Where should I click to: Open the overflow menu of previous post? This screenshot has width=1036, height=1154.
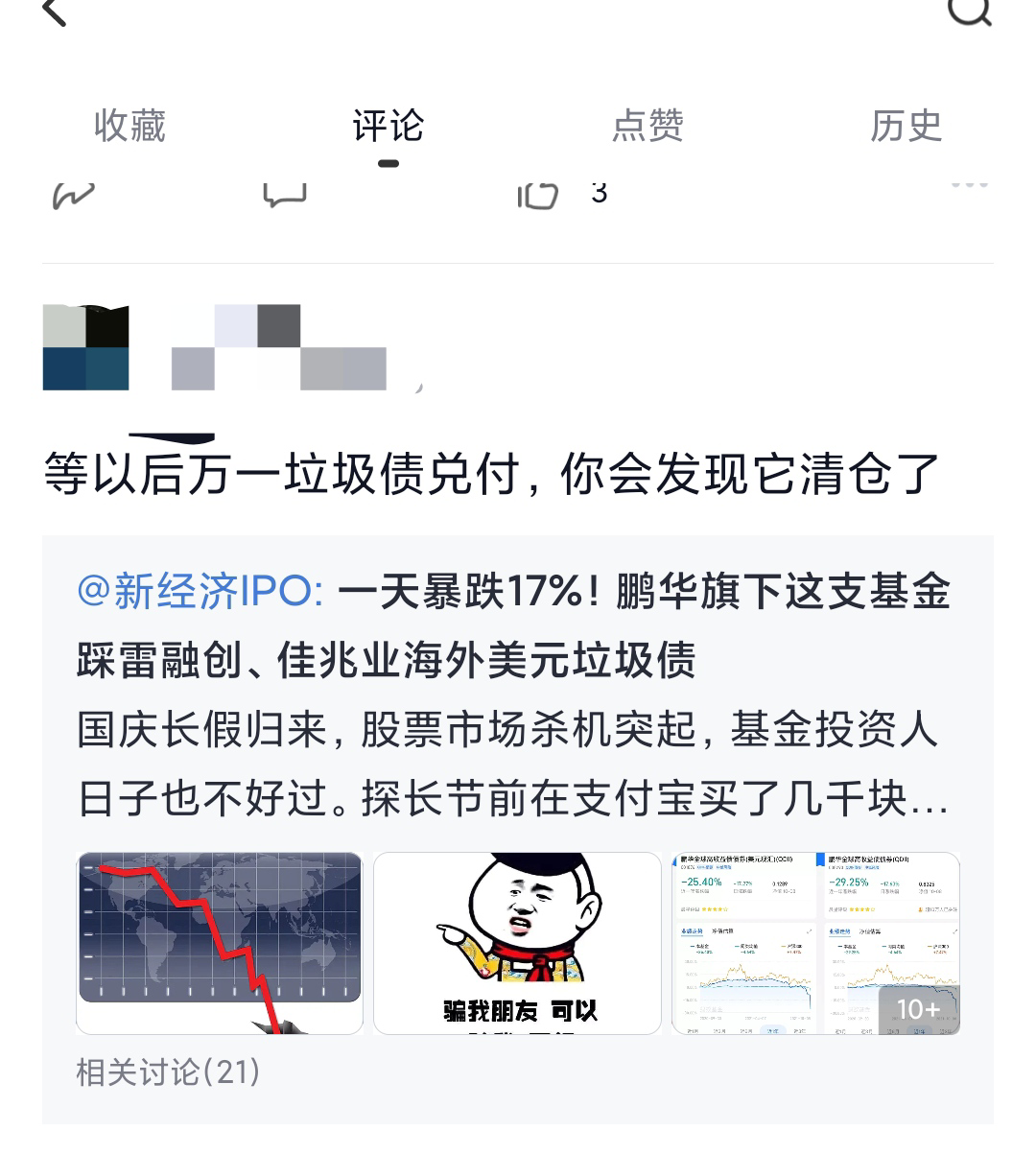click(969, 185)
